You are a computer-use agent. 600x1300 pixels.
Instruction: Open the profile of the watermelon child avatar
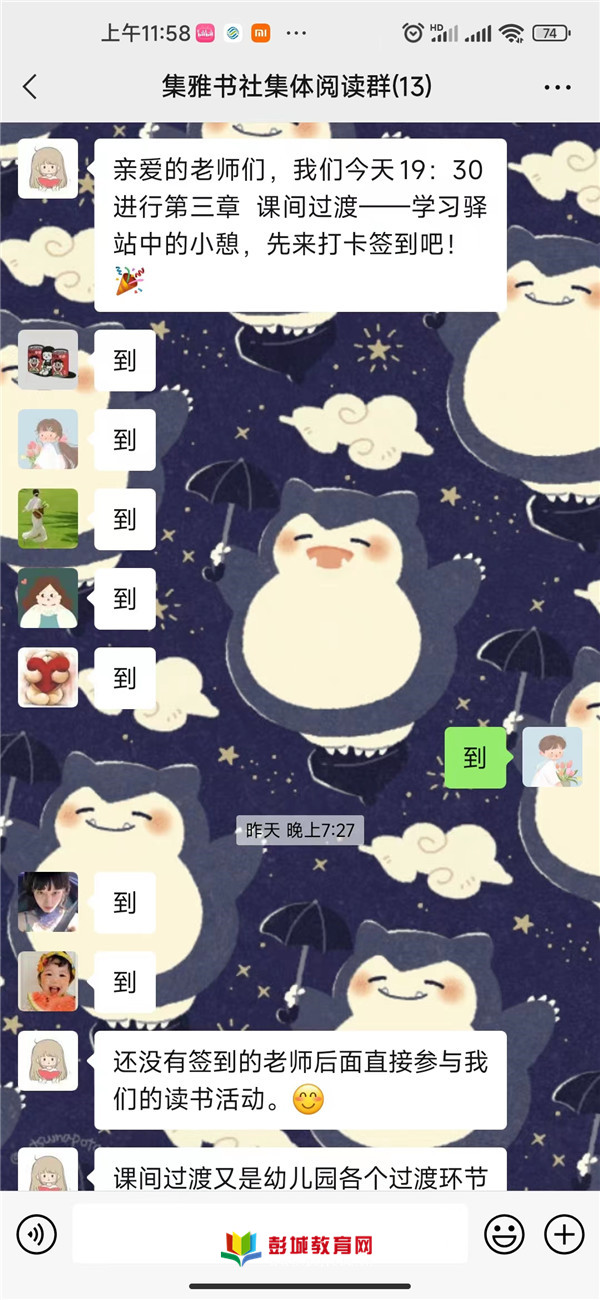[48, 981]
